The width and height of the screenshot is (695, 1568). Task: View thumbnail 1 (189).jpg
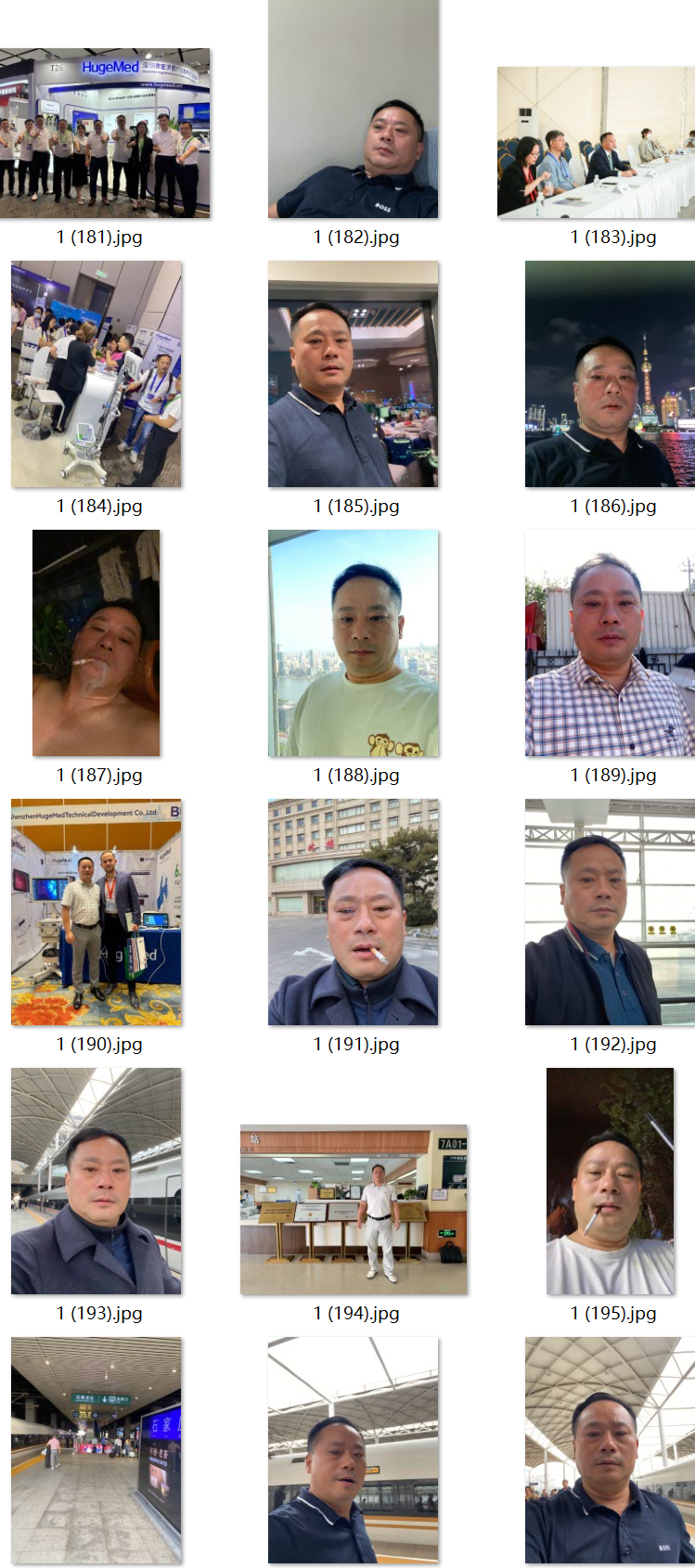point(610,643)
